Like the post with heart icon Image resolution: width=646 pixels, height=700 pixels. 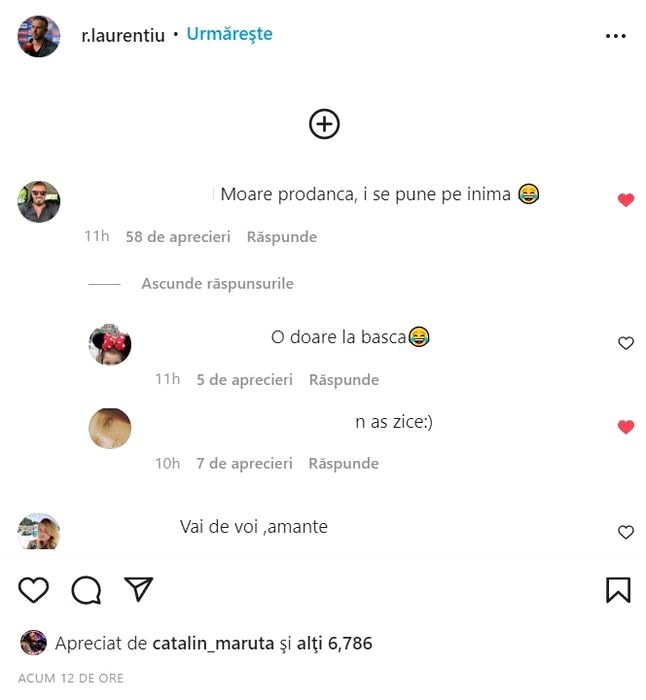(34, 590)
